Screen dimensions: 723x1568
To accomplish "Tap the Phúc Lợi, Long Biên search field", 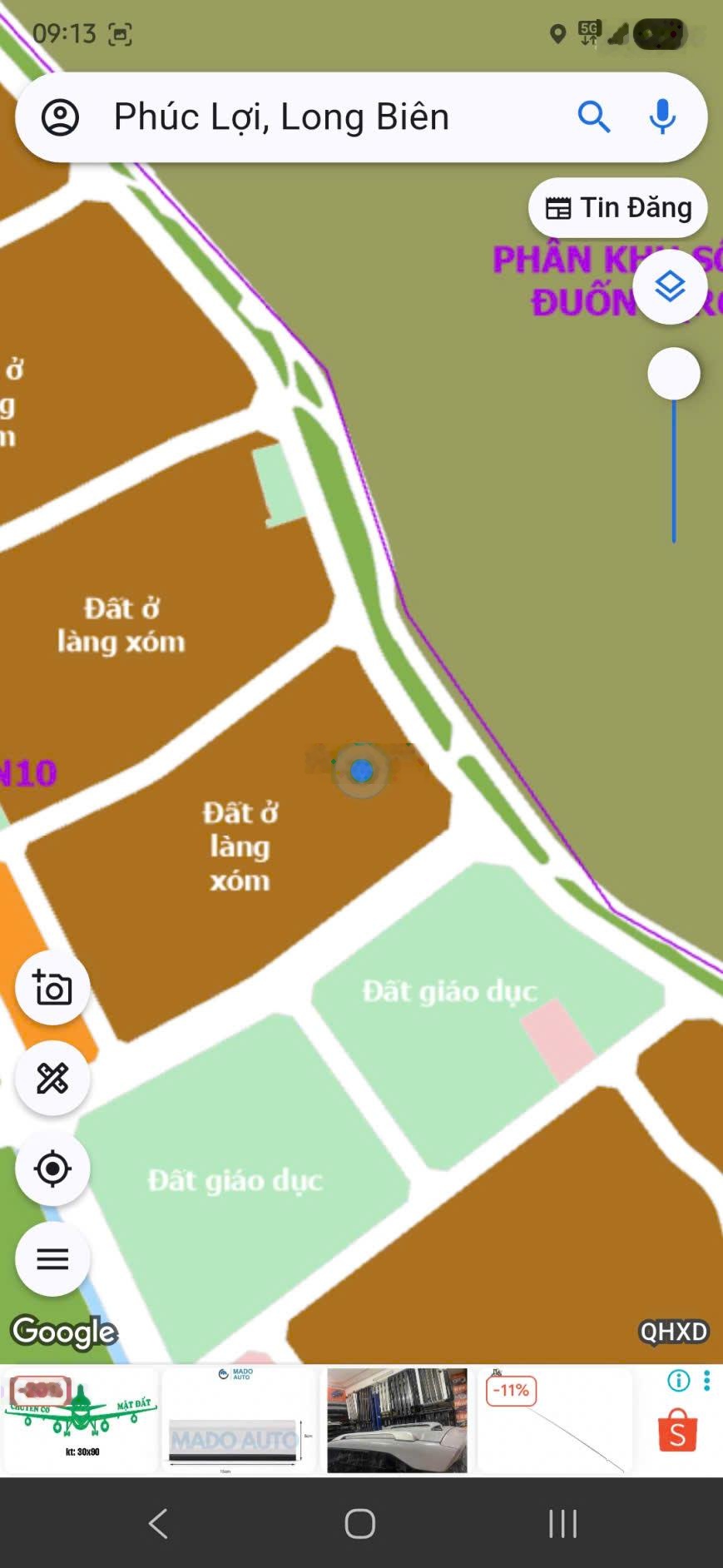I will [333, 117].
